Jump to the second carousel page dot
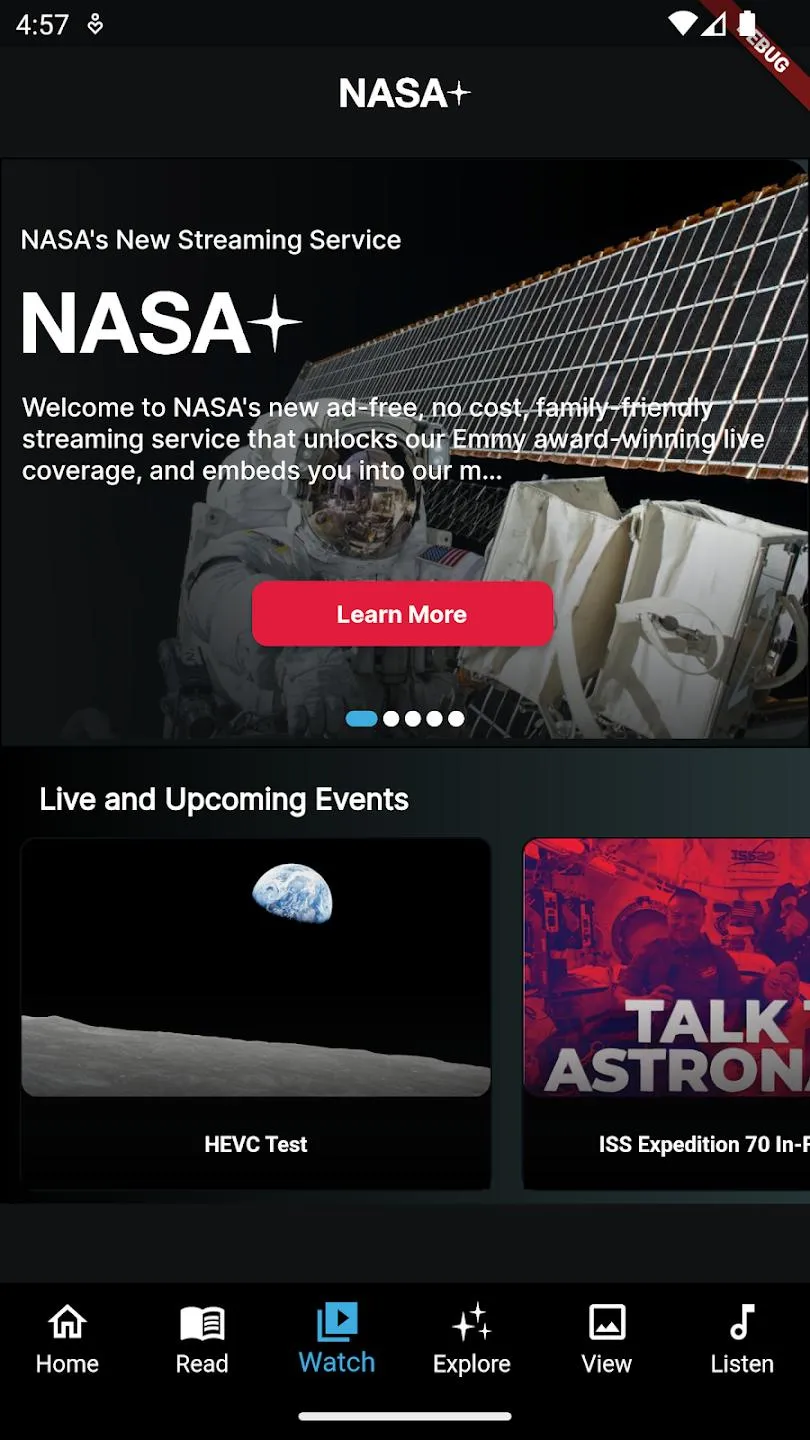The height and width of the screenshot is (1440, 810). (x=391, y=719)
